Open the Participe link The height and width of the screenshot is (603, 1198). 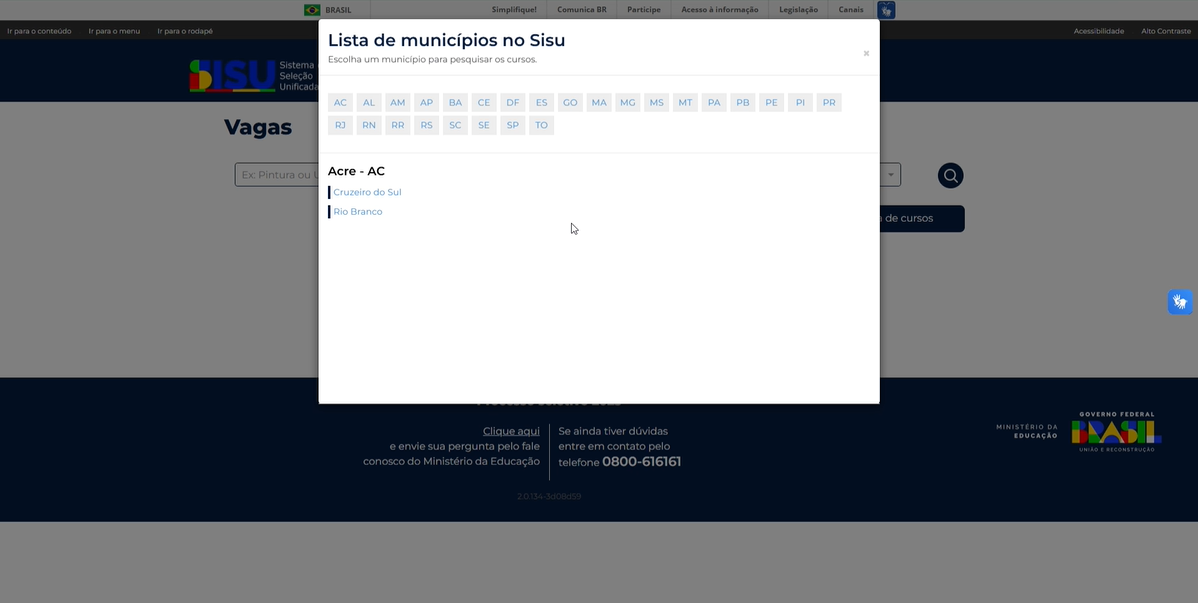[644, 10]
